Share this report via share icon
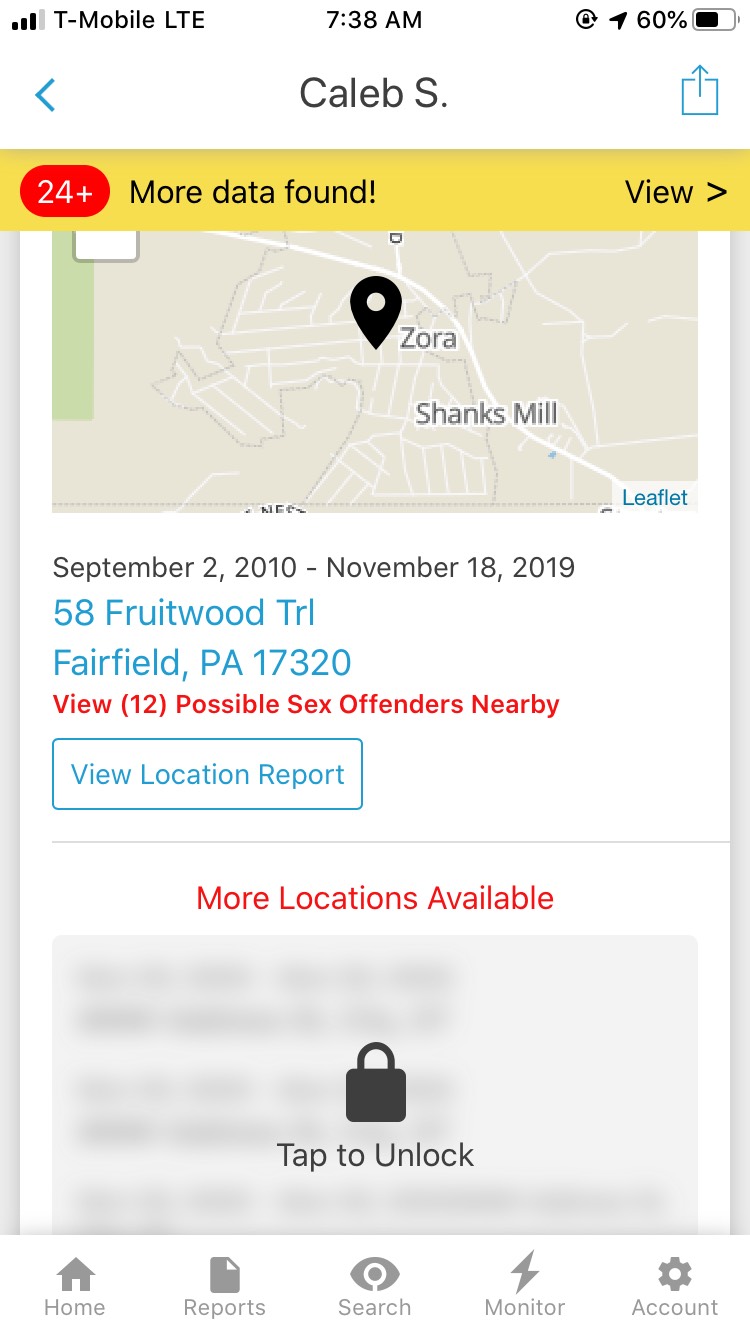This screenshot has height=1334, width=750. coord(700,91)
